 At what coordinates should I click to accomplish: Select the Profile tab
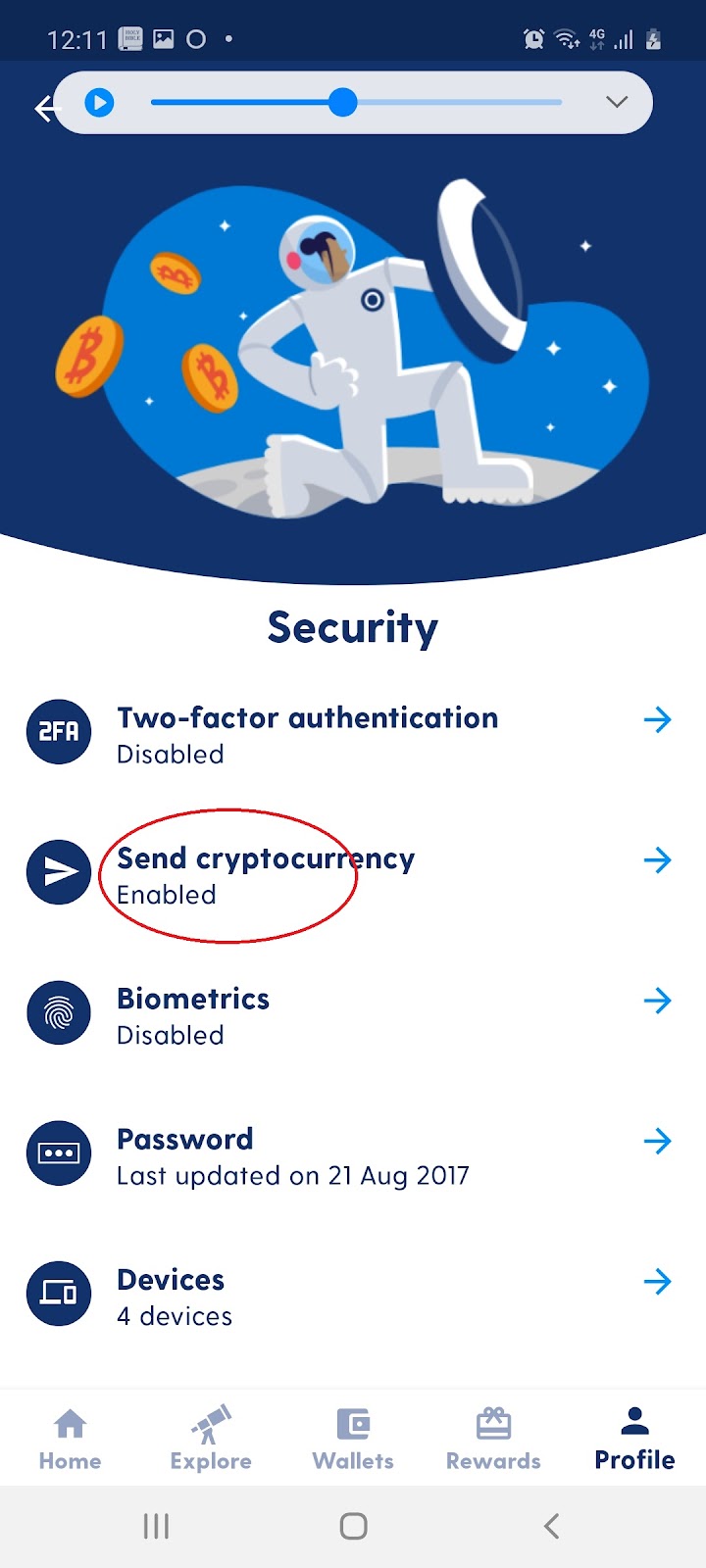pos(634,1438)
